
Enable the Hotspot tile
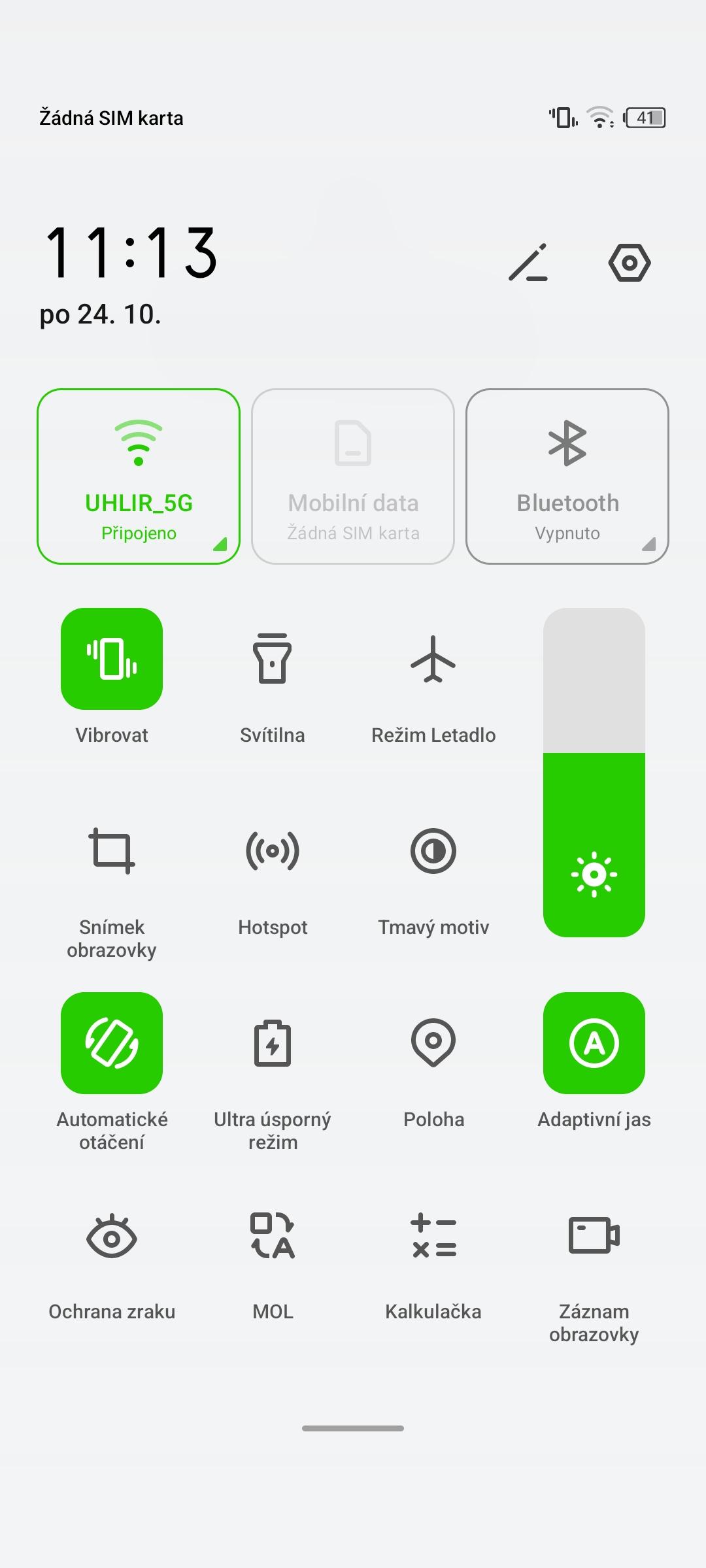(x=273, y=851)
